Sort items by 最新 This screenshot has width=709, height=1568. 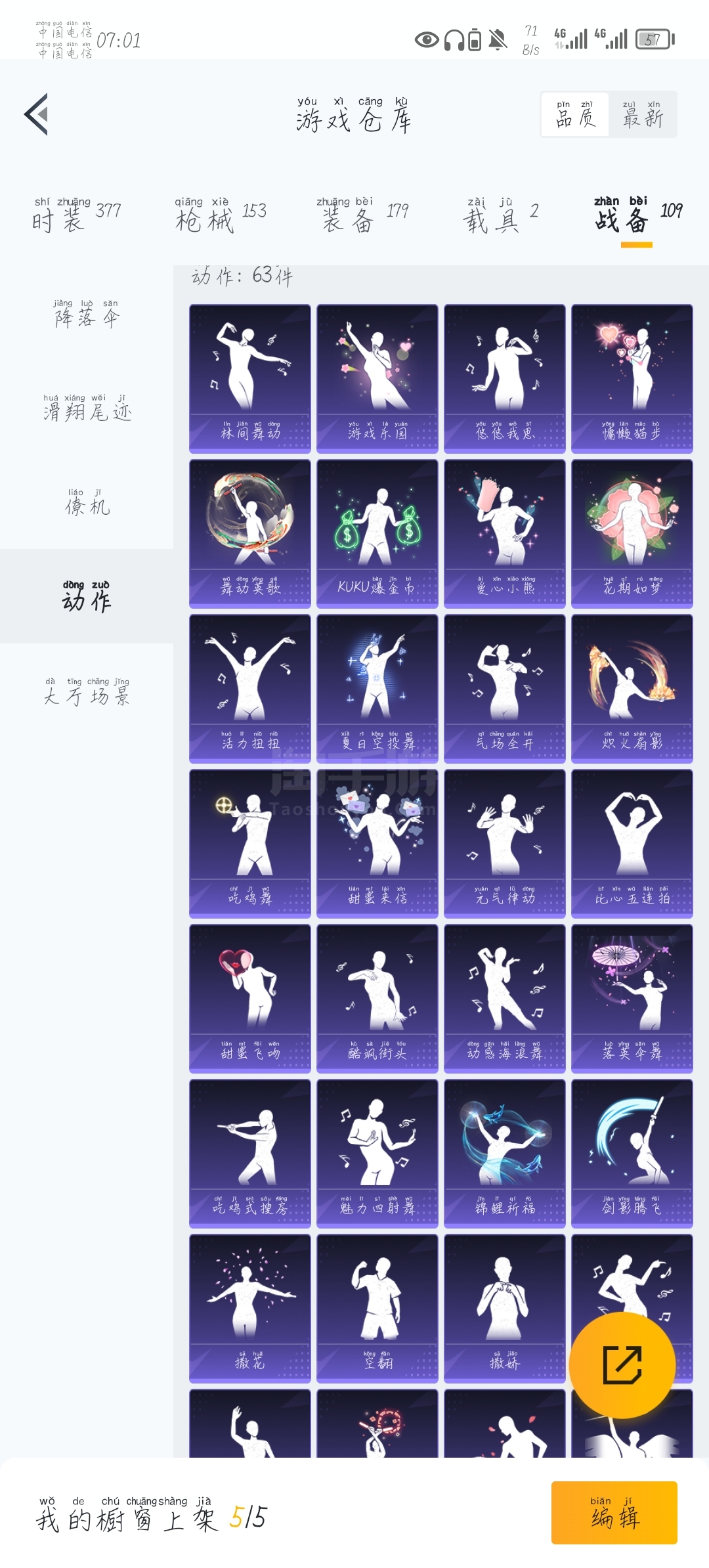643,115
